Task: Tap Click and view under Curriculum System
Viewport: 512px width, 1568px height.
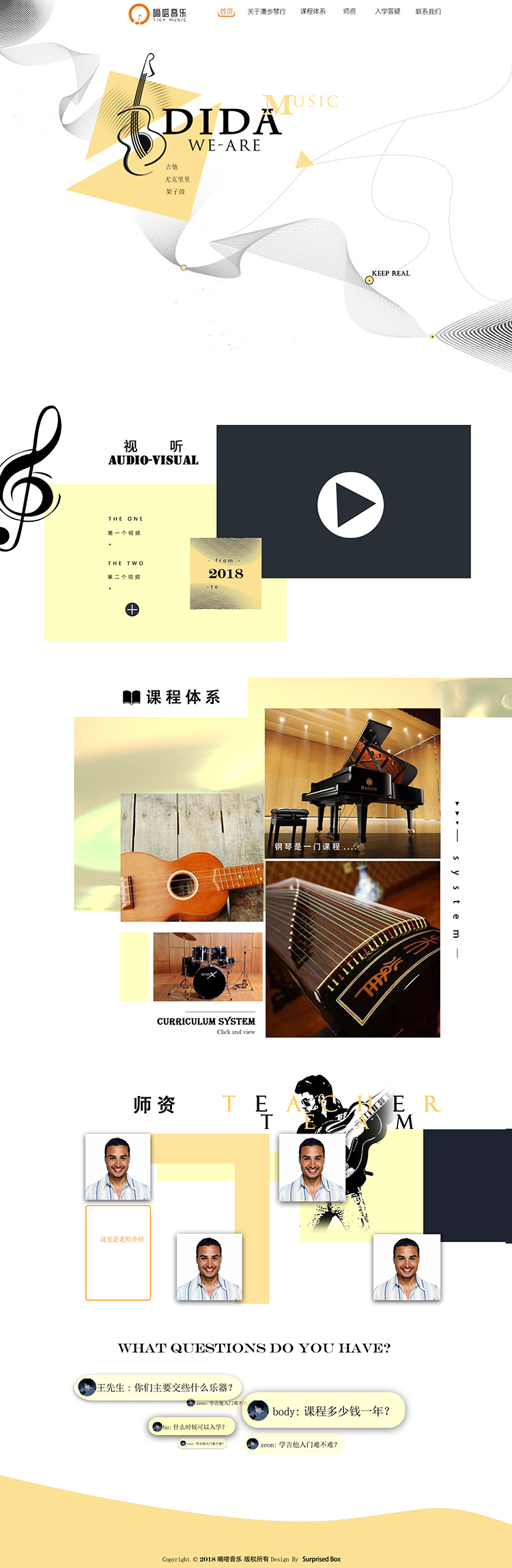Action: pyautogui.click(x=236, y=1032)
